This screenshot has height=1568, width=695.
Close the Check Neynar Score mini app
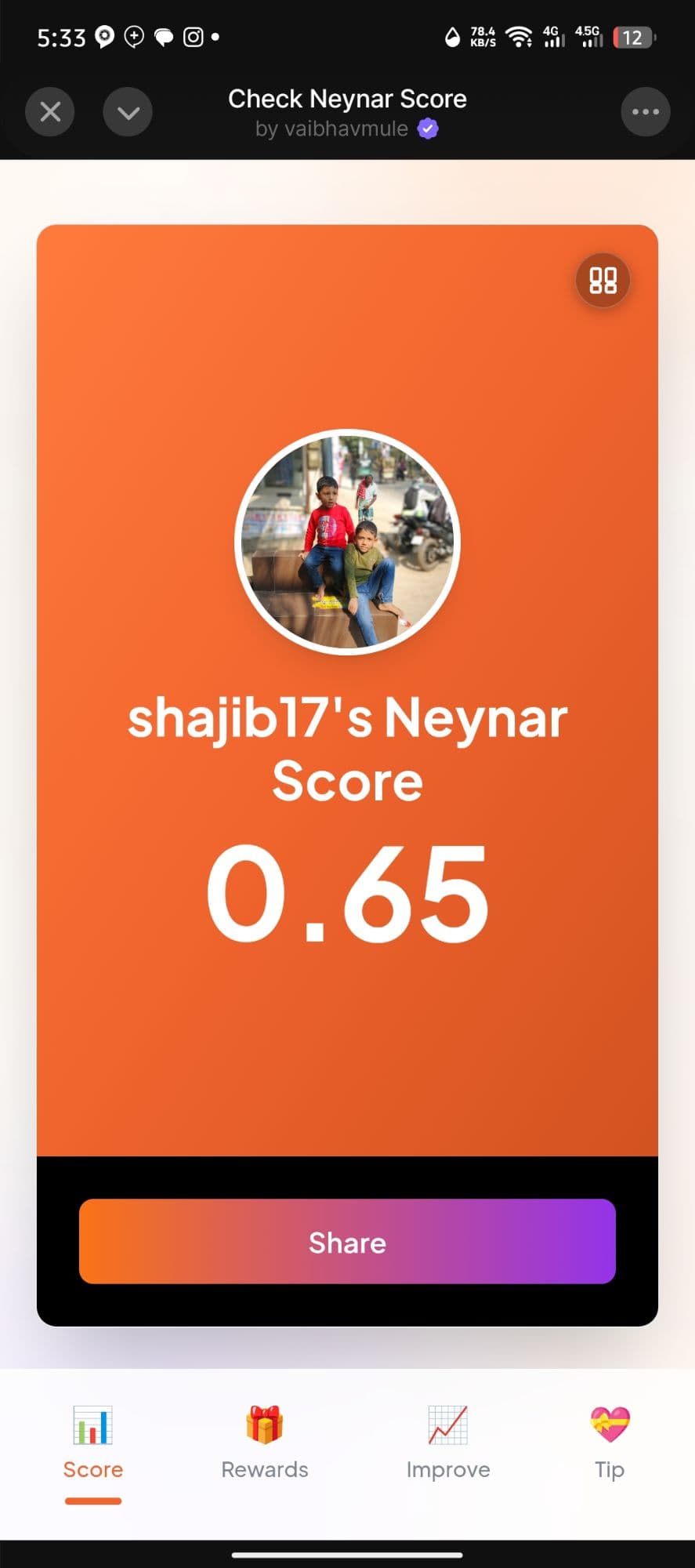50,112
